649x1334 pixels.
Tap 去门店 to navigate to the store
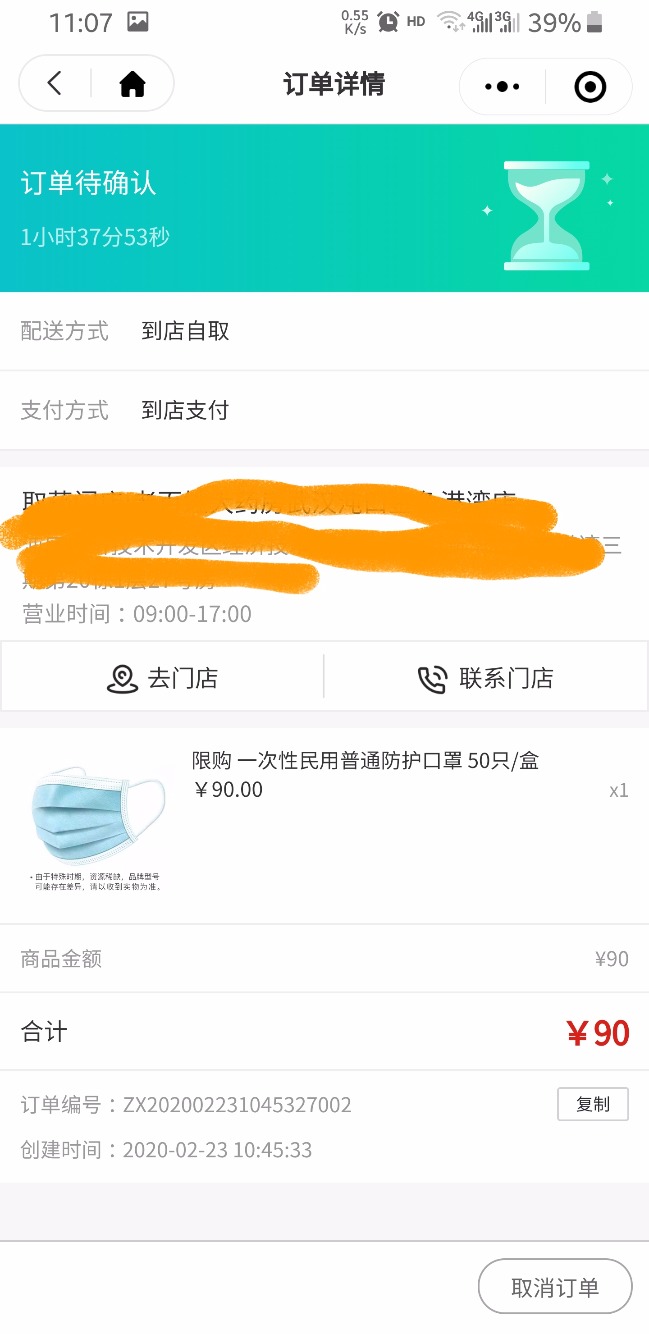tap(163, 678)
